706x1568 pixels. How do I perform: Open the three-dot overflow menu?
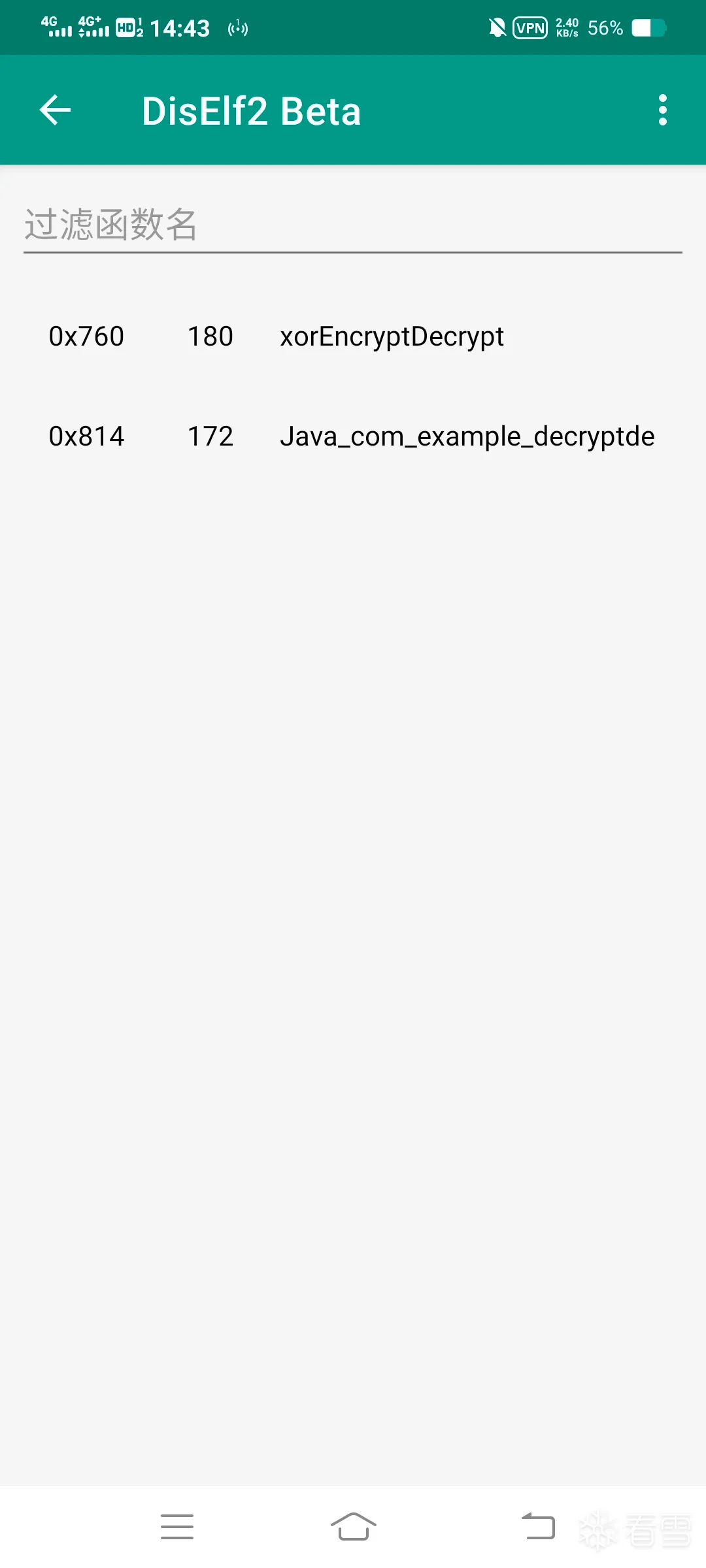[662, 110]
